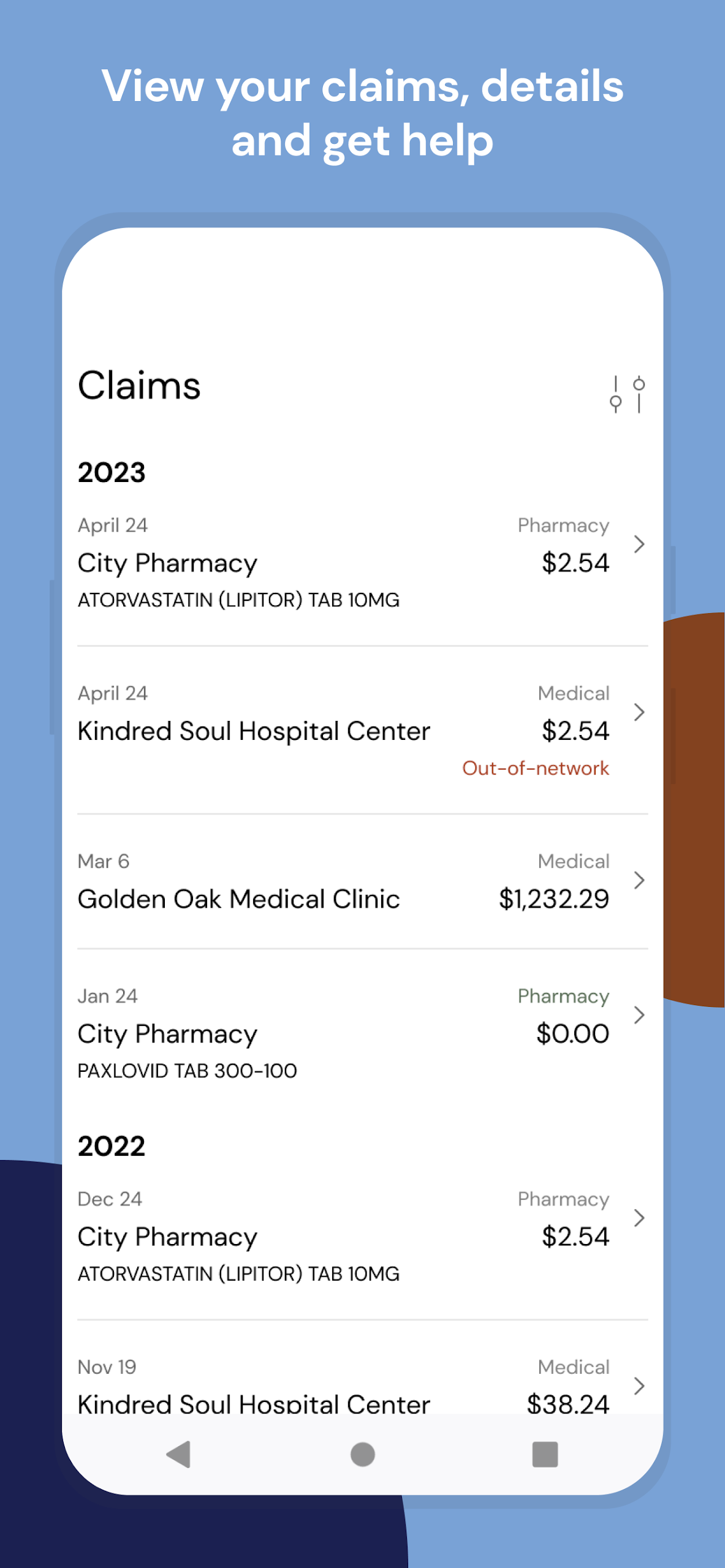The width and height of the screenshot is (725, 1568).
Task: Open recent apps with the square icon
Action: (x=544, y=1456)
